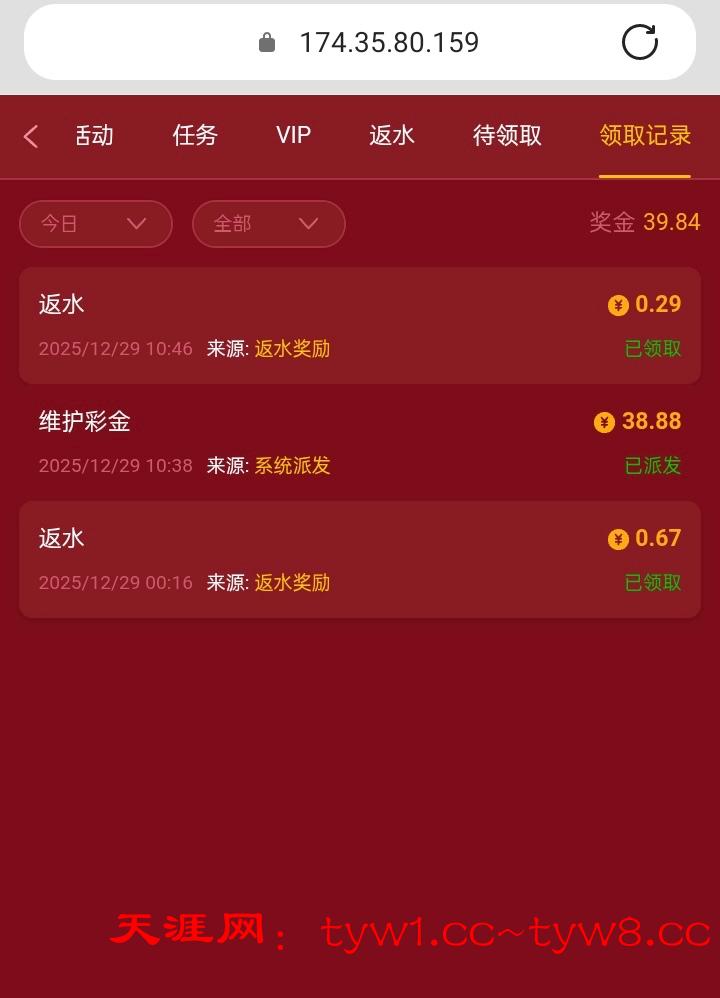Switch to the 任务 tab

click(195, 136)
